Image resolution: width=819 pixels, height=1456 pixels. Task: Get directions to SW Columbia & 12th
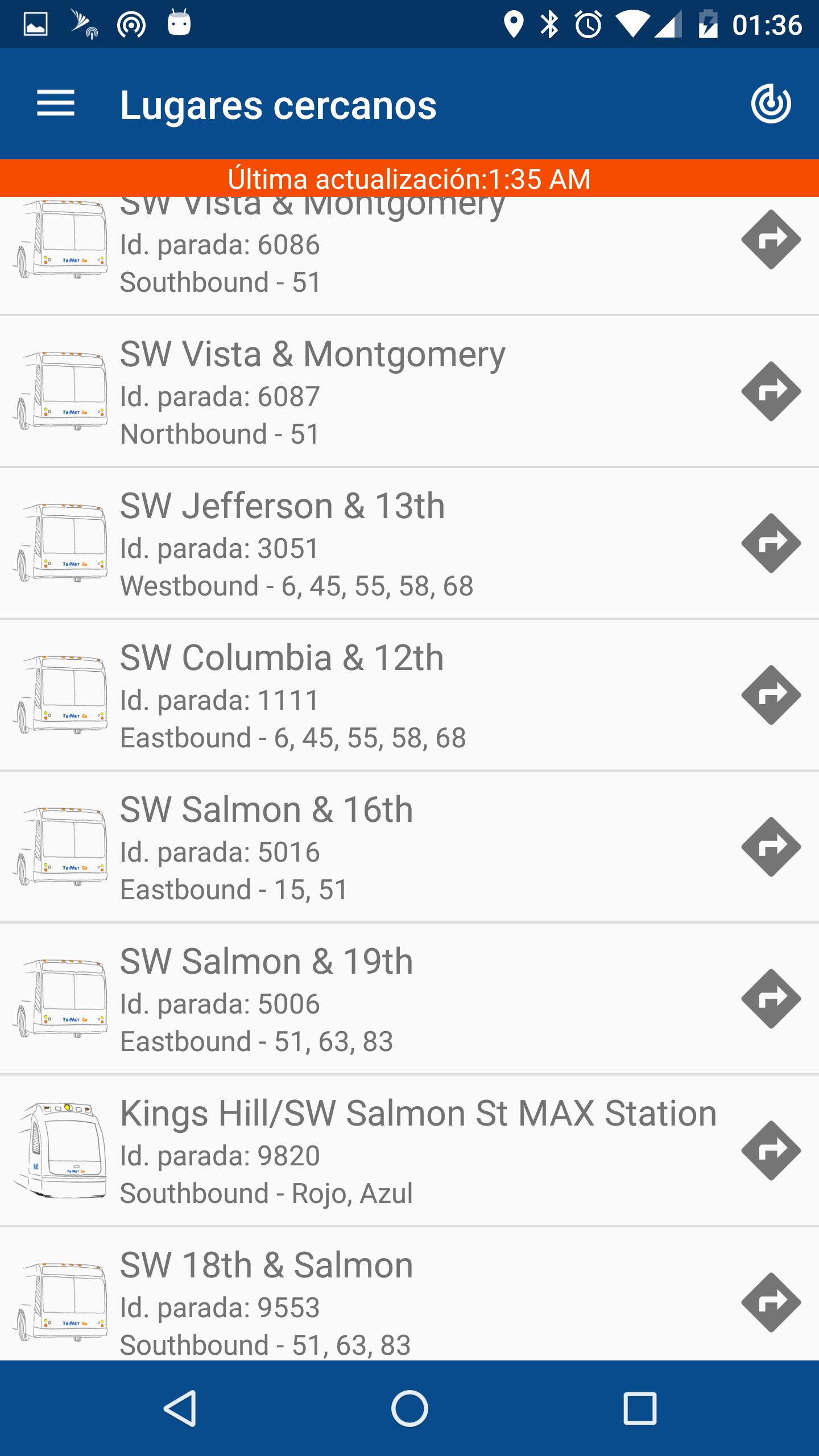click(771, 695)
